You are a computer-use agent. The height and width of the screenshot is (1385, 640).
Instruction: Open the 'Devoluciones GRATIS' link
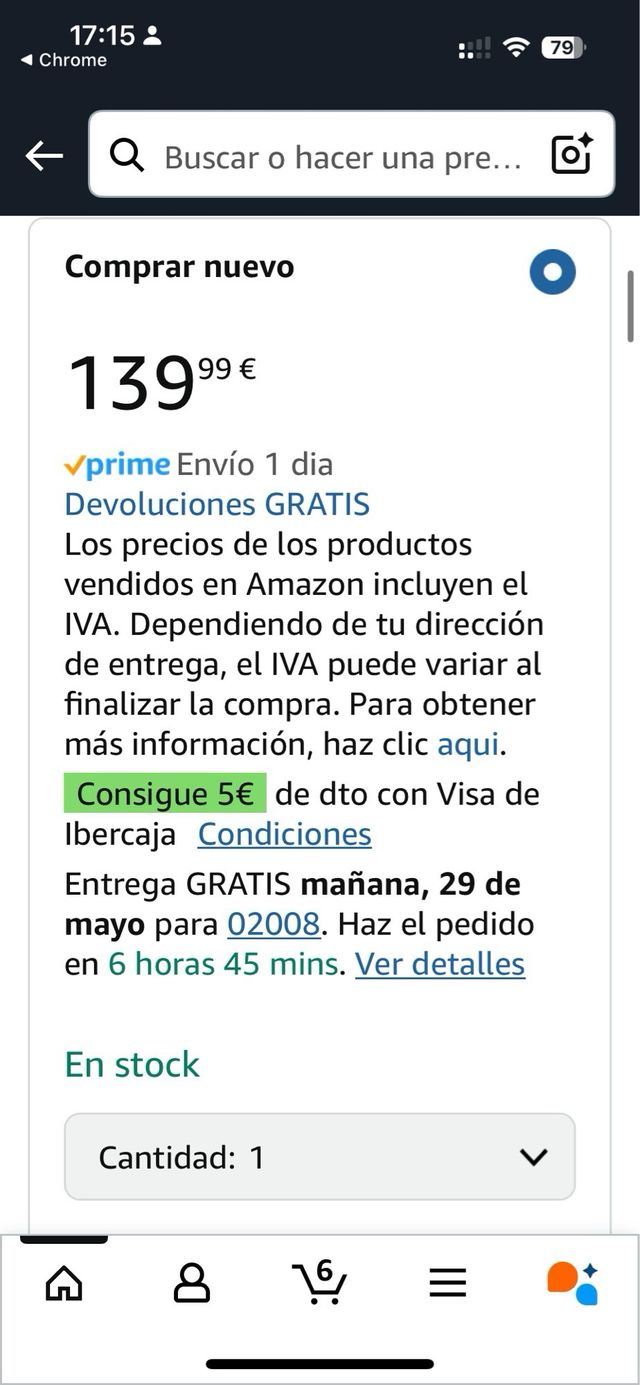point(217,503)
